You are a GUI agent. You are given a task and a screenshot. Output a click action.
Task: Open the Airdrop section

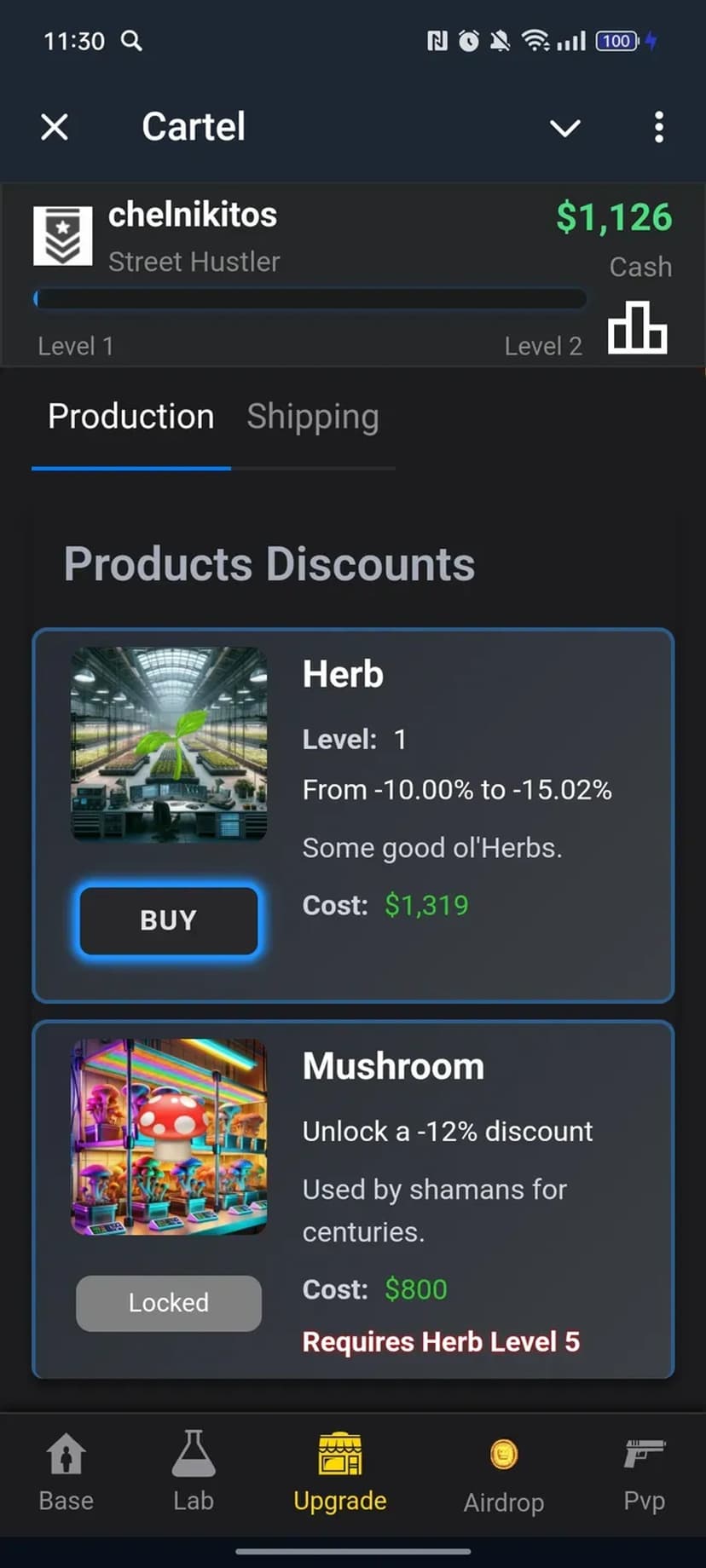point(504,1473)
